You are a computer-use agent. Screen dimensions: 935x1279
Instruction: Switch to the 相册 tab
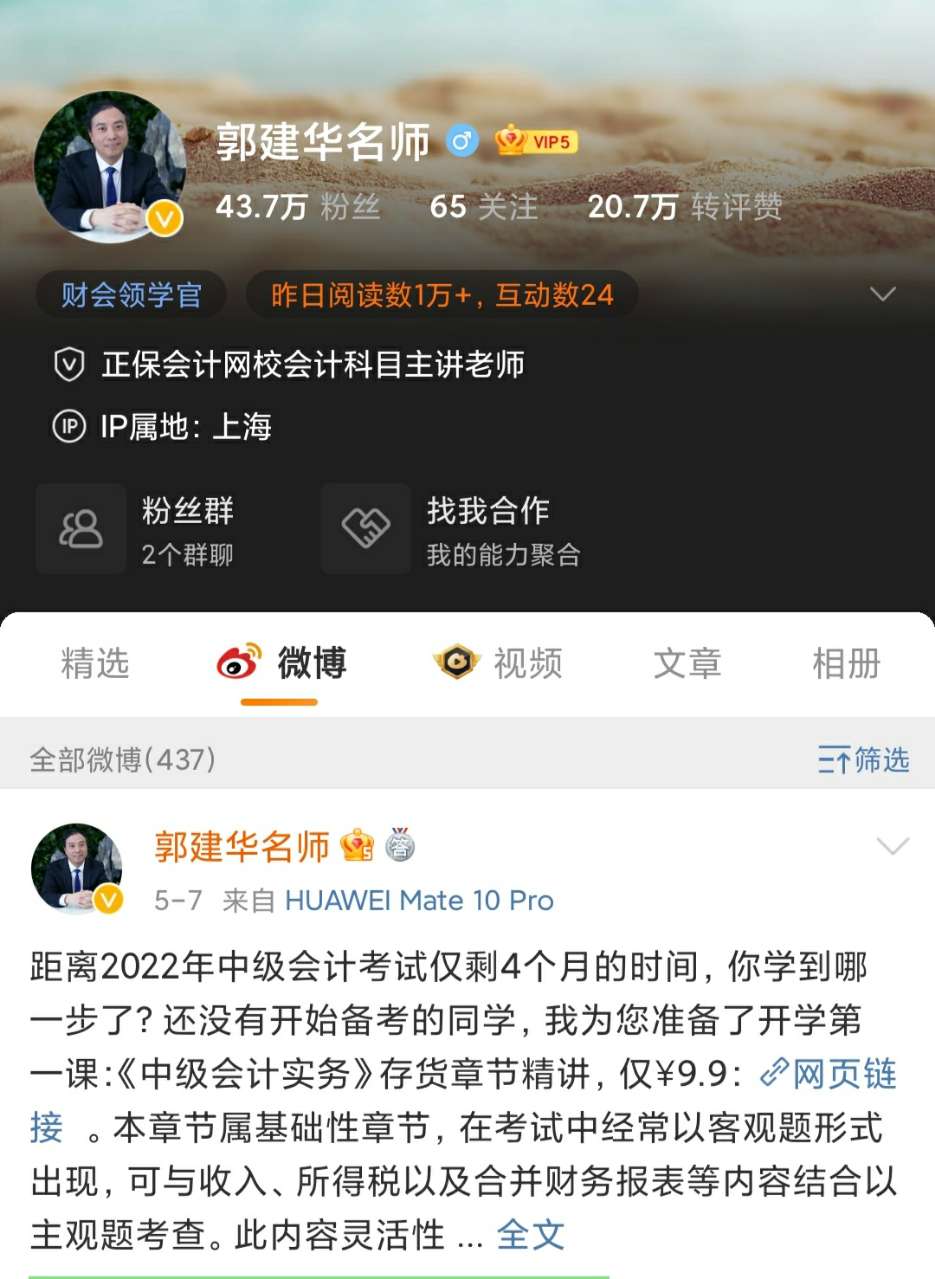847,662
